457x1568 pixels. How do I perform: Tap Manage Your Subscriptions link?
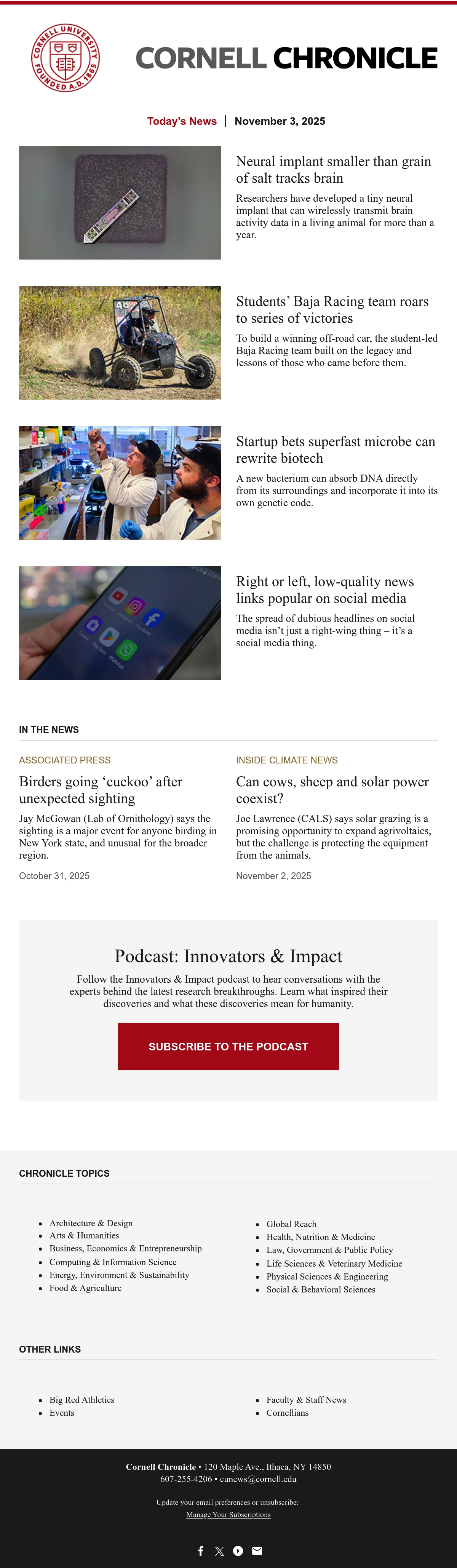pyautogui.click(x=228, y=1514)
